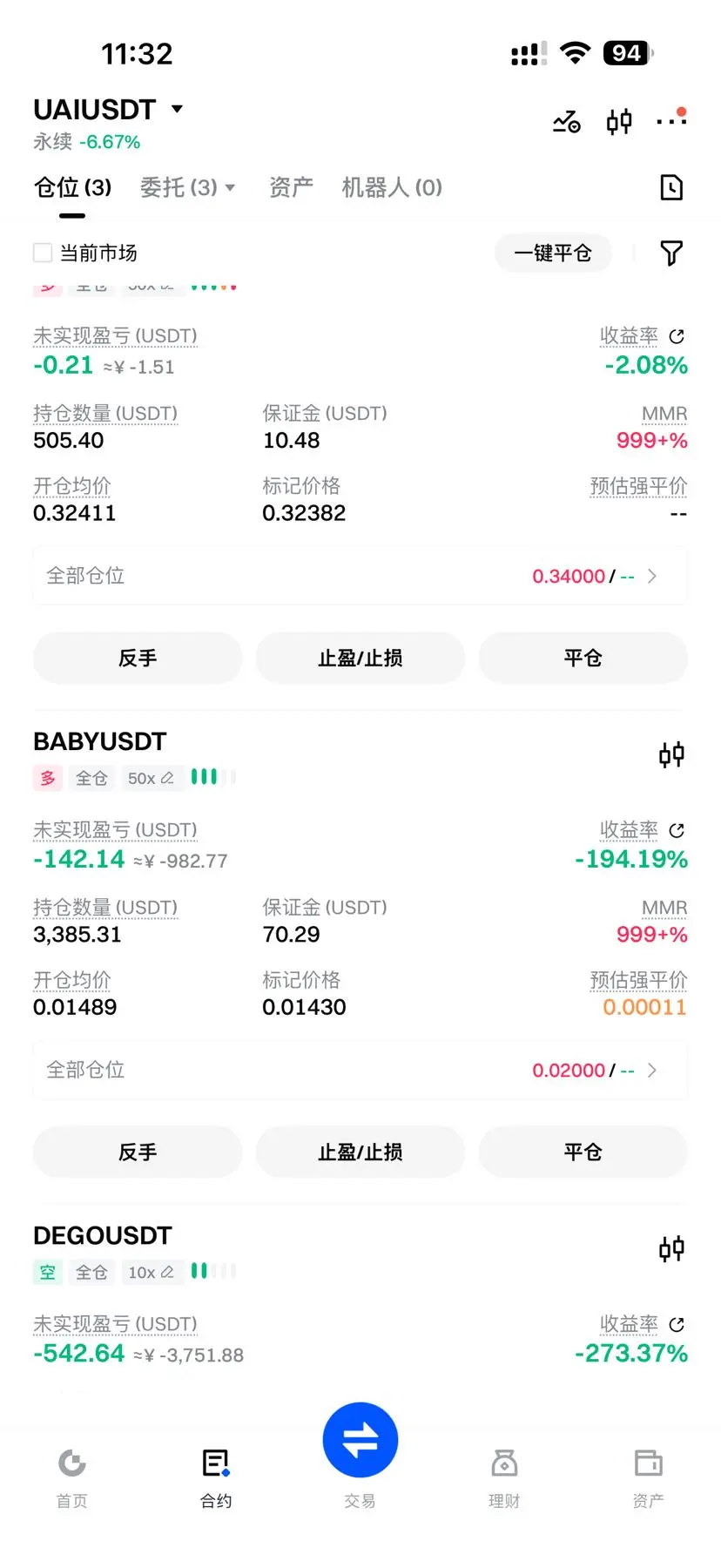Open the order history document icon
The width and height of the screenshot is (721, 1568).
click(x=671, y=187)
